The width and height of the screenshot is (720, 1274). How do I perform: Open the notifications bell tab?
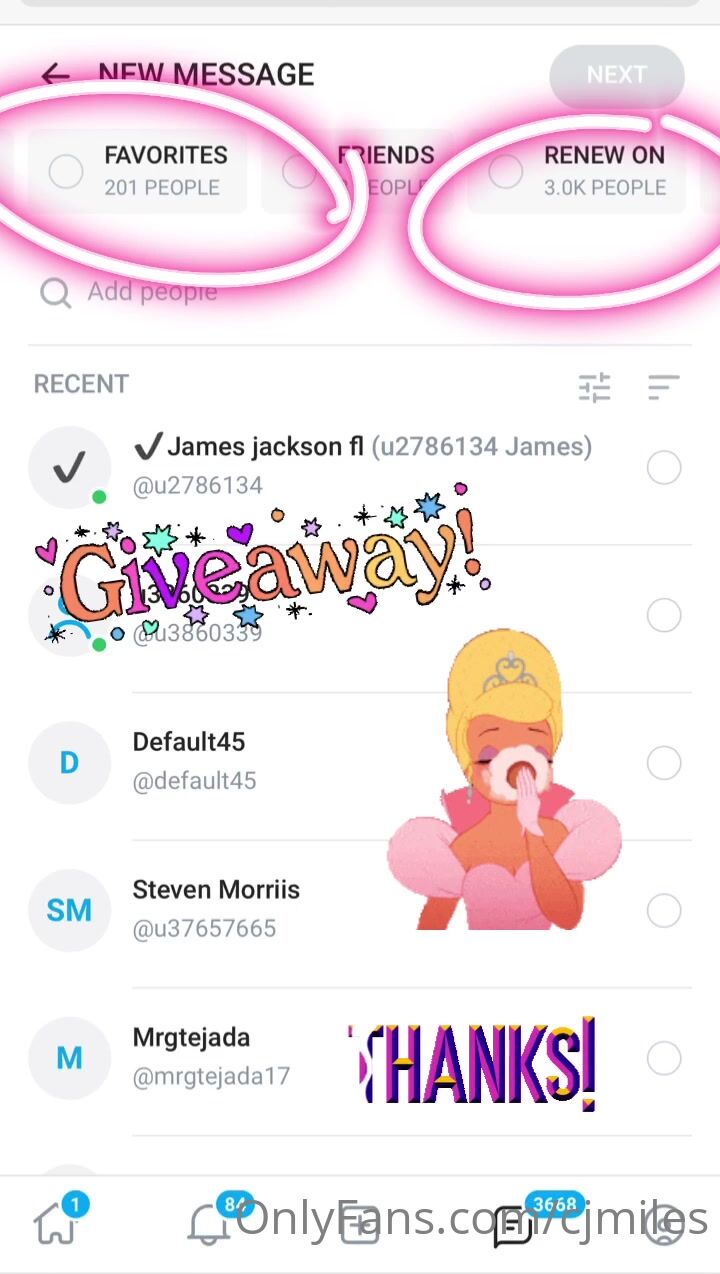[209, 1222]
